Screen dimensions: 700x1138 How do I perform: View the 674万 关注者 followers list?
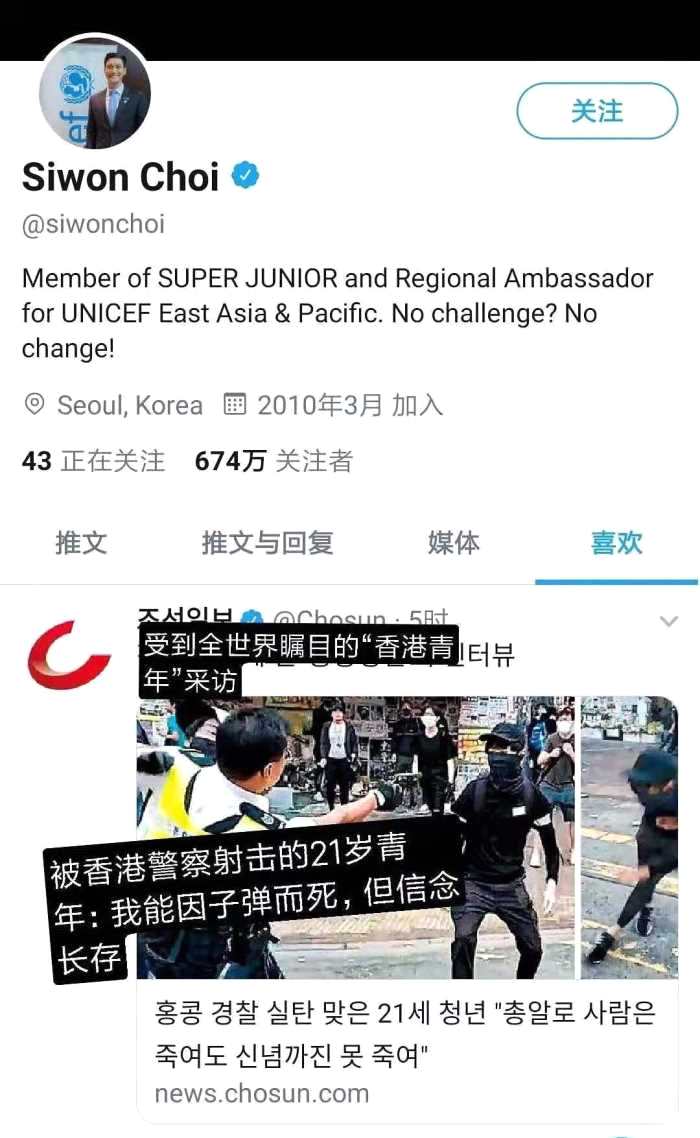pos(273,461)
